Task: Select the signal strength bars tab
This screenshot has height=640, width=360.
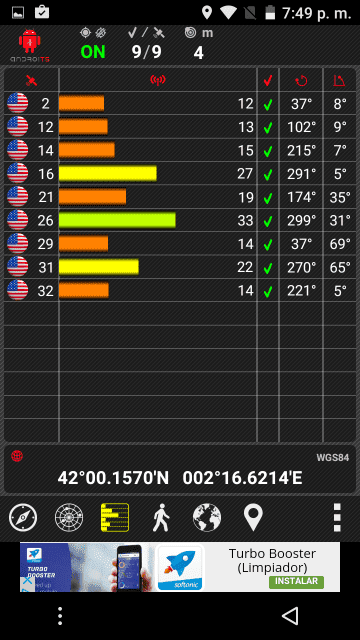Action: coord(115,518)
